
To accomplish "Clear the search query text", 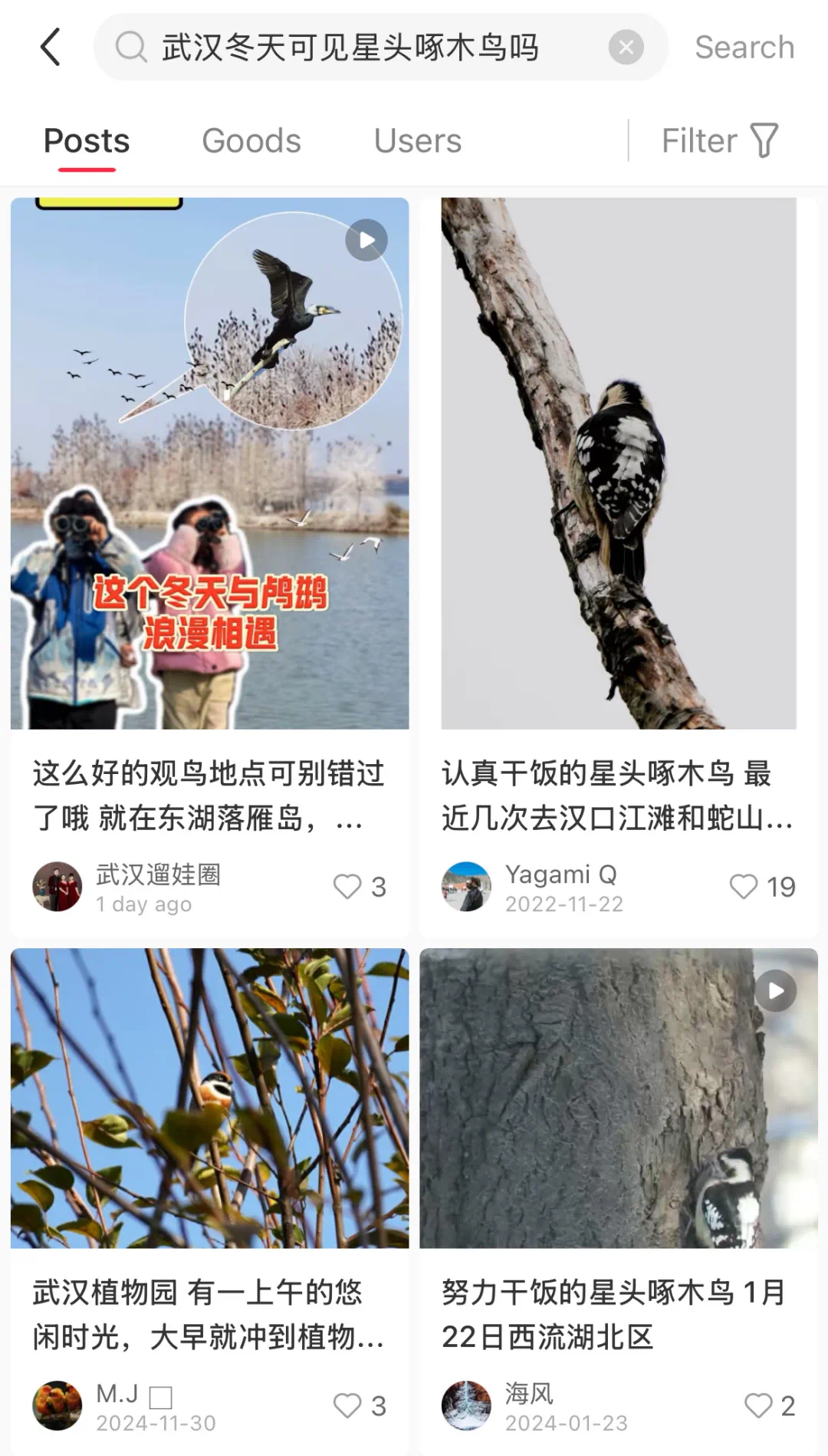I will coord(626,48).
